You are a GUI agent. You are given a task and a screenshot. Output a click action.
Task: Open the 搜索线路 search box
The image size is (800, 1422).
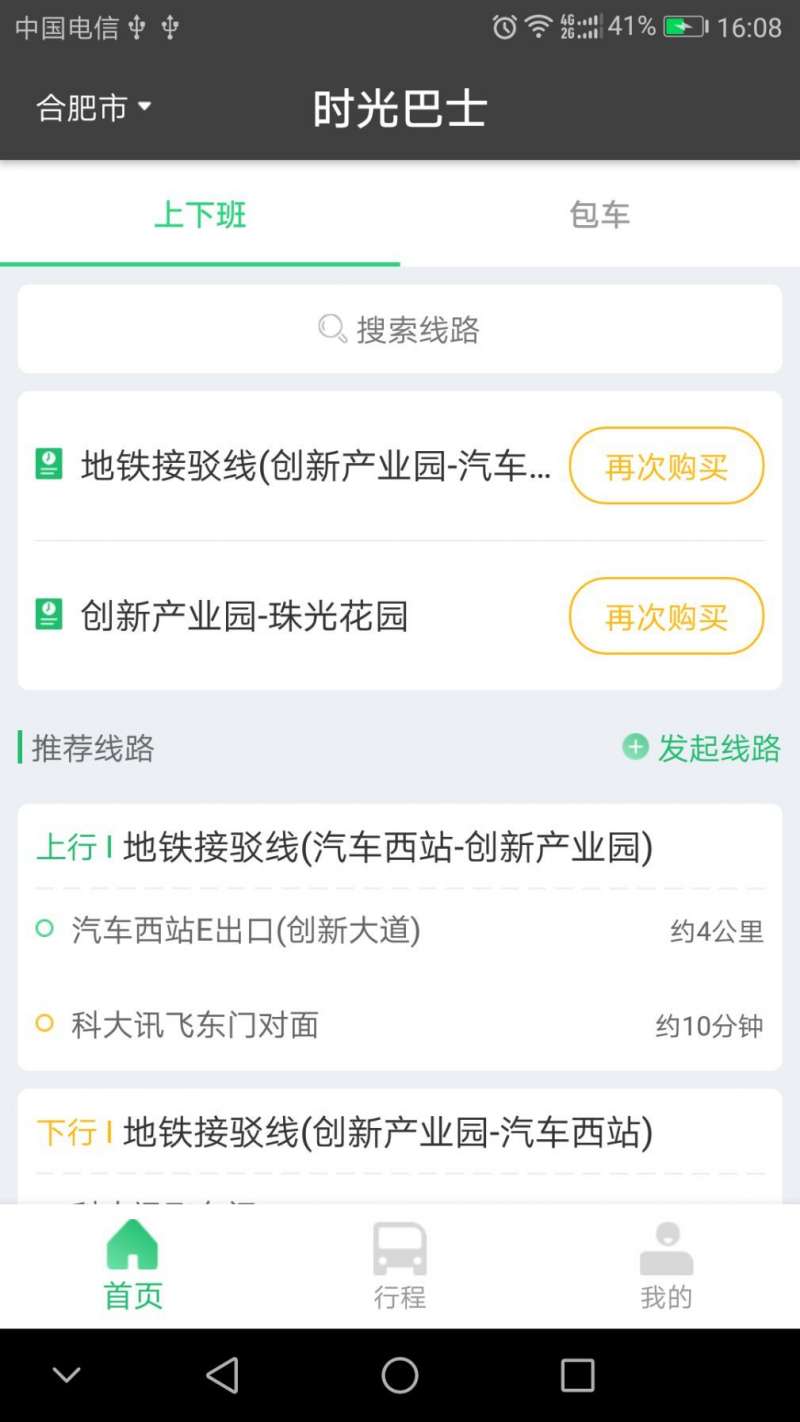(x=400, y=329)
